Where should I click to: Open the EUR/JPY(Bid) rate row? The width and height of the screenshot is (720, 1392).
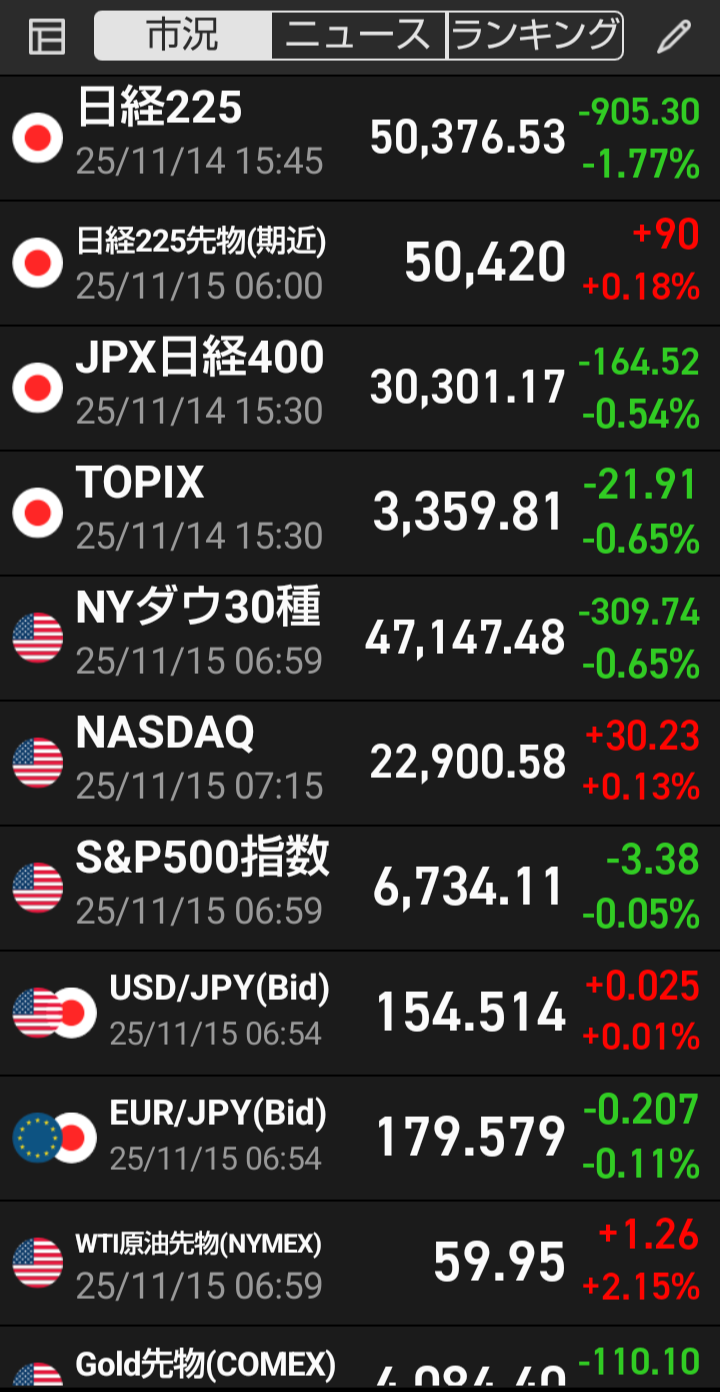360,1138
